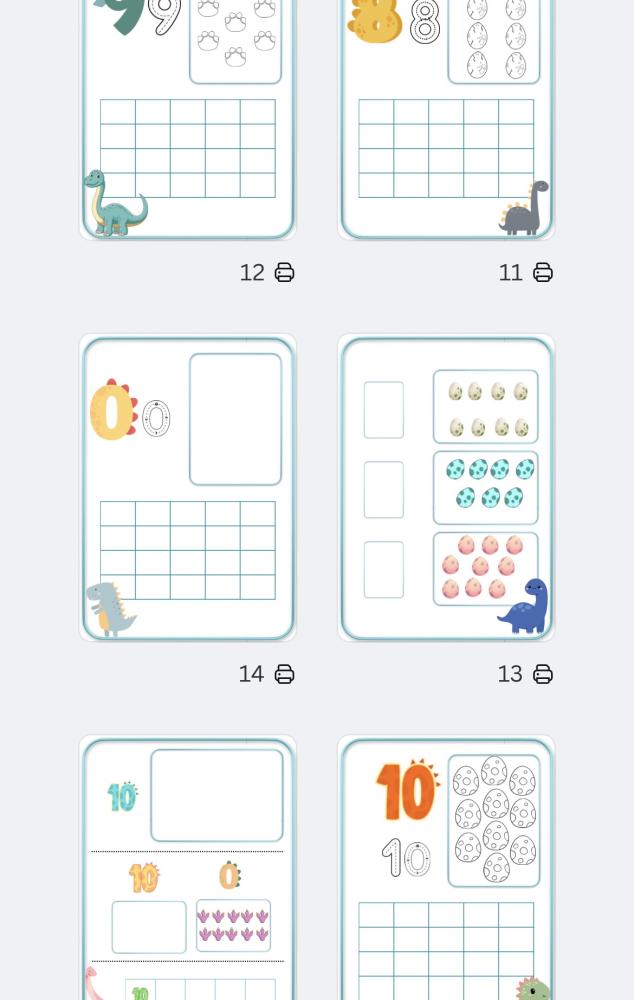The image size is (634, 1000).
Task: Open the number 0 dinosaur worksheet
Action: point(188,488)
